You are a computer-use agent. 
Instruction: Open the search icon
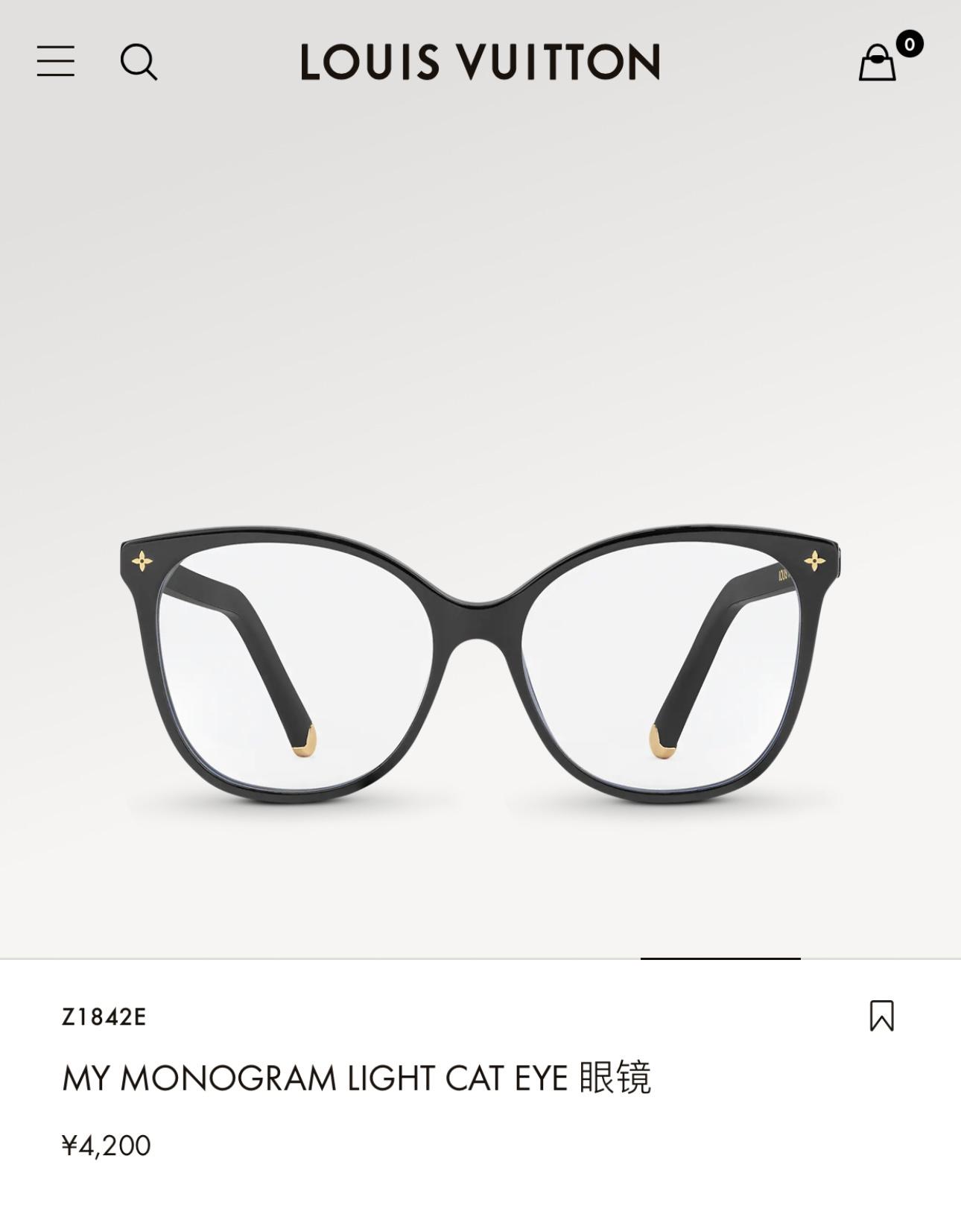(139, 62)
